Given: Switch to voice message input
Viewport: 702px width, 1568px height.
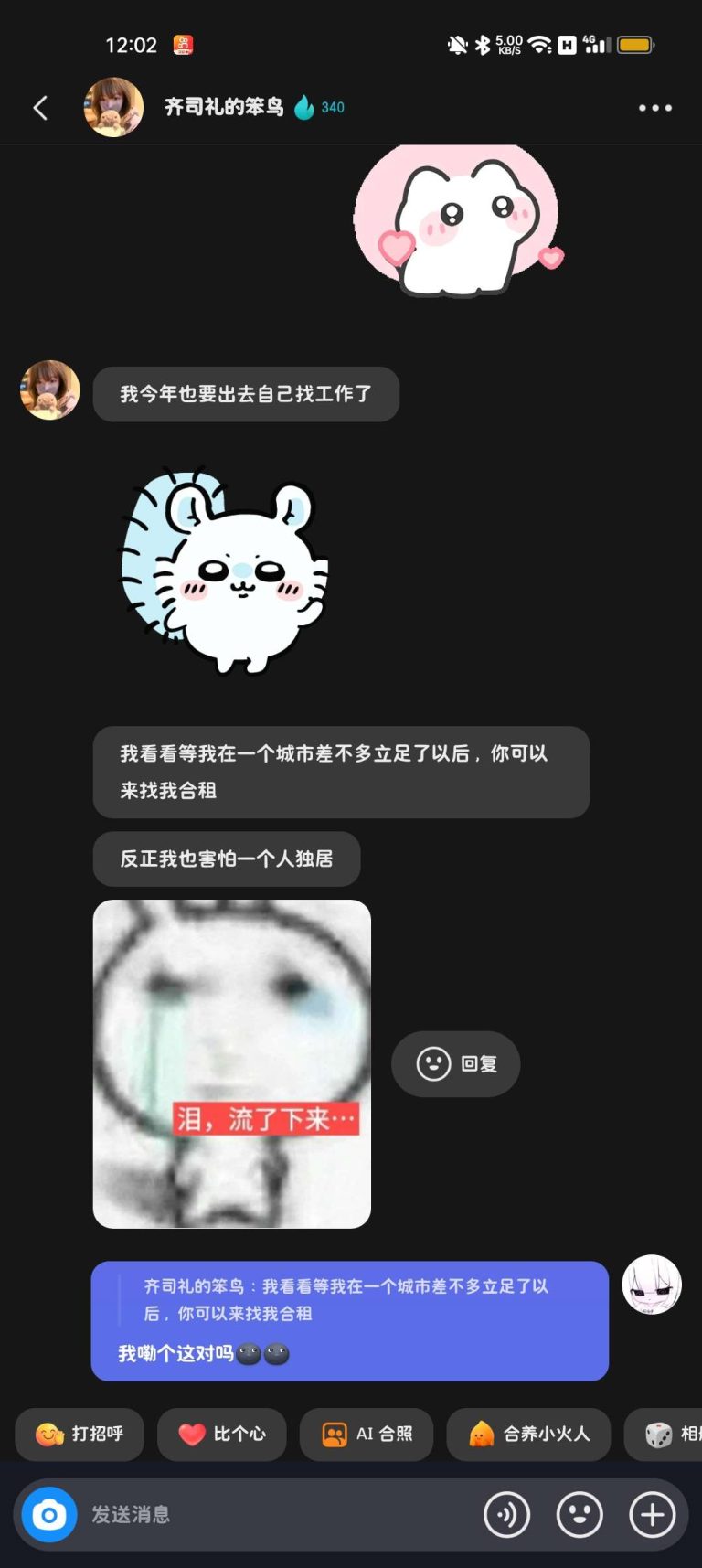Looking at the screenshot, I should tap(506, 1515).
